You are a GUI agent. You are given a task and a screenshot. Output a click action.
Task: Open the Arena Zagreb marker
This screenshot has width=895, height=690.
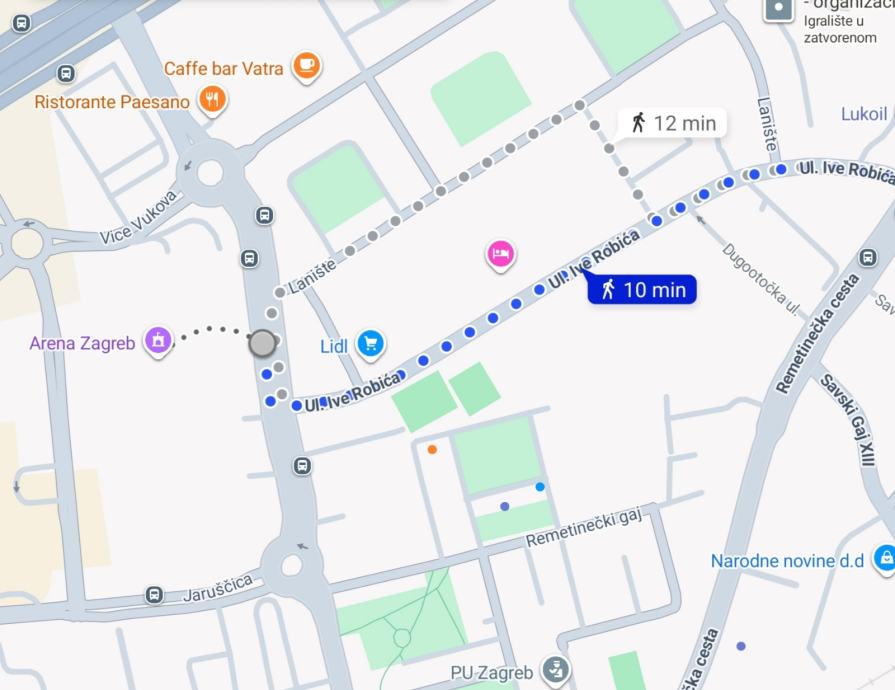click(x=157, y=341)
